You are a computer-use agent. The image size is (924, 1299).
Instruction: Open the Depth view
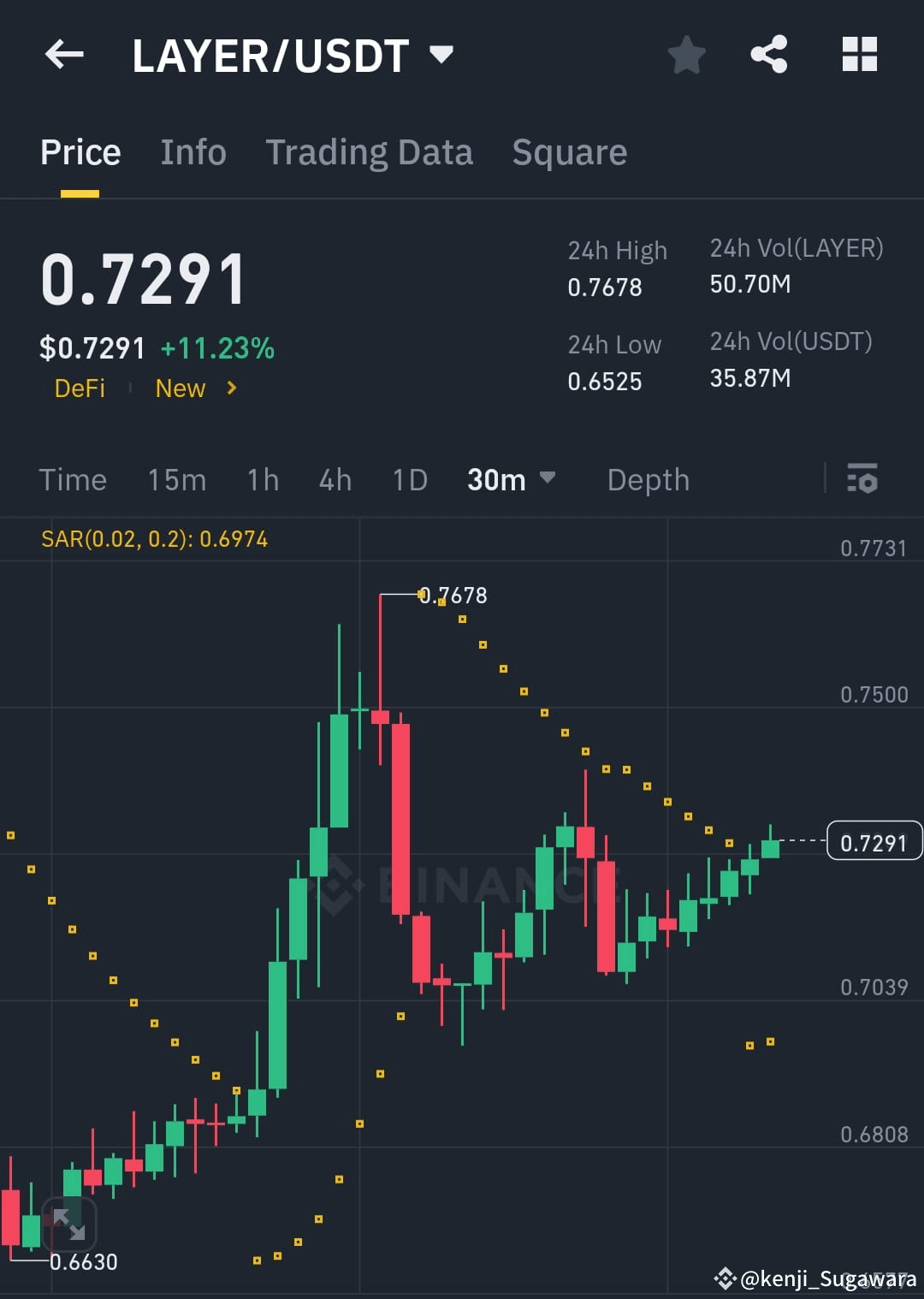[x=648, y=480]
